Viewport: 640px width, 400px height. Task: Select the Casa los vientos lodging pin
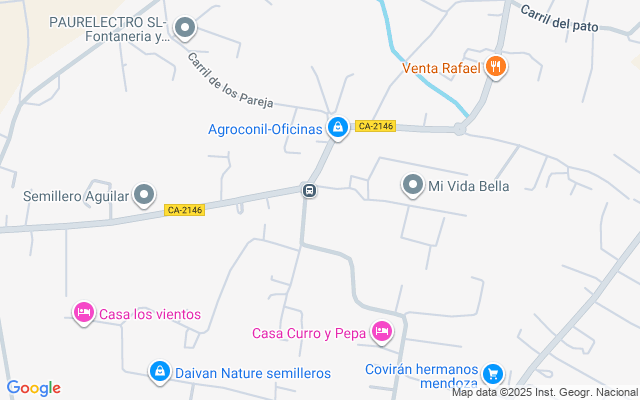(84, 313)
